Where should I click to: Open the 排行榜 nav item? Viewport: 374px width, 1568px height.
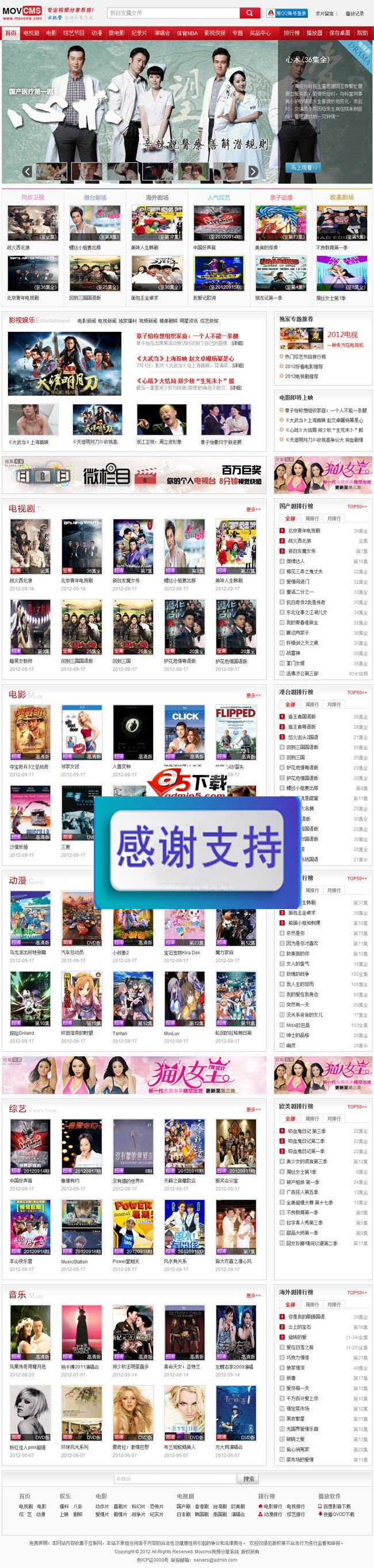[291, 33]
